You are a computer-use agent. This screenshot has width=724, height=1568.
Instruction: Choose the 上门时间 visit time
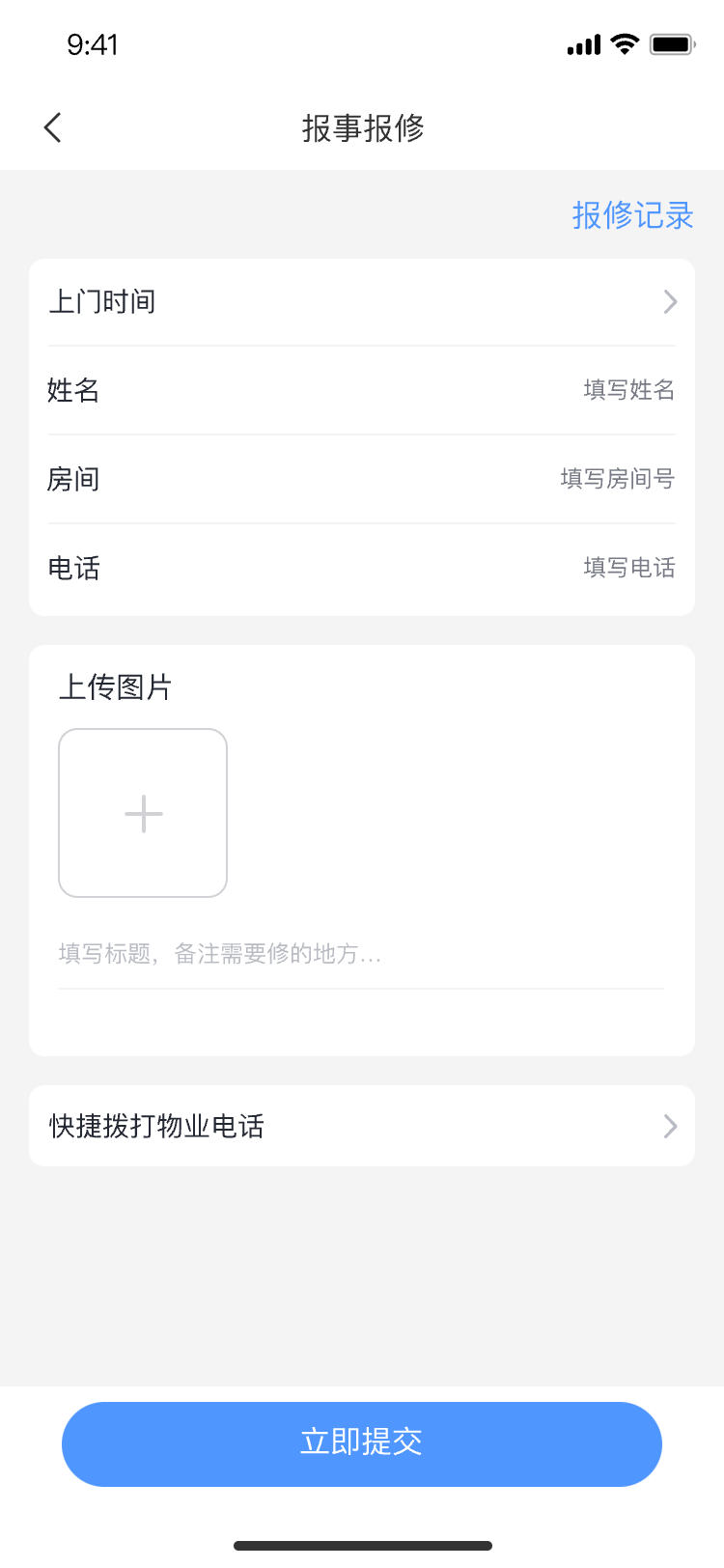(362, 302)
